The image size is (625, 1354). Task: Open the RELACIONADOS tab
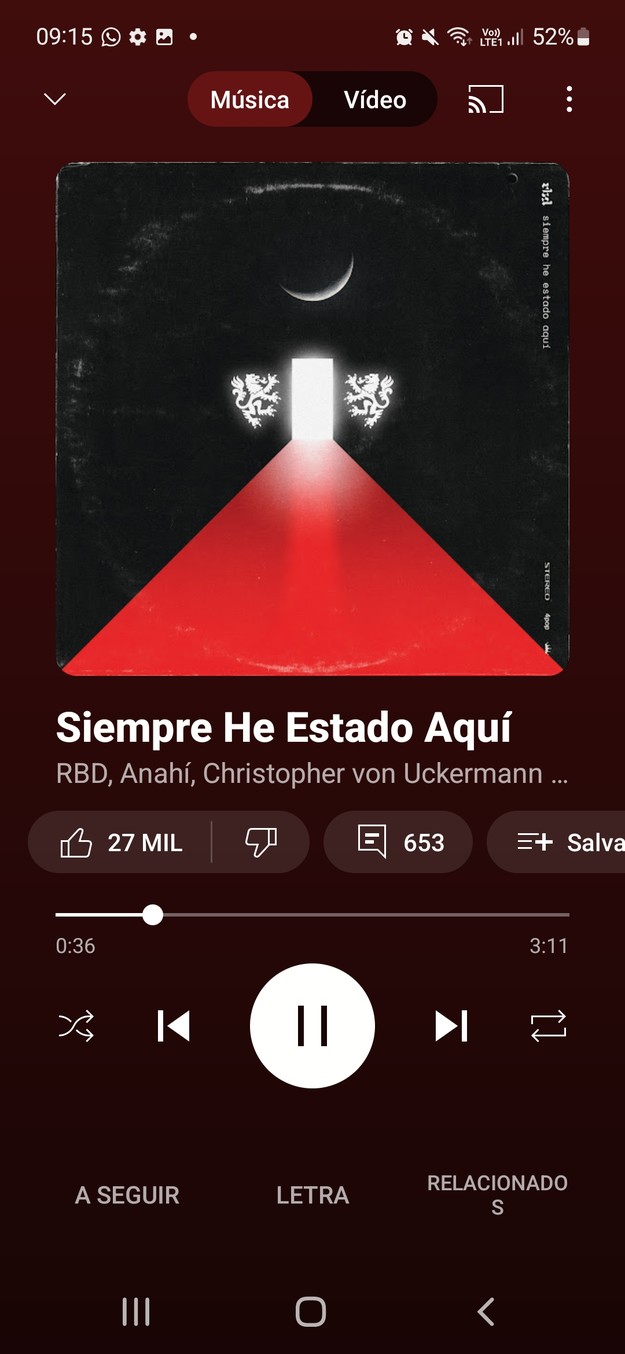497,1194
